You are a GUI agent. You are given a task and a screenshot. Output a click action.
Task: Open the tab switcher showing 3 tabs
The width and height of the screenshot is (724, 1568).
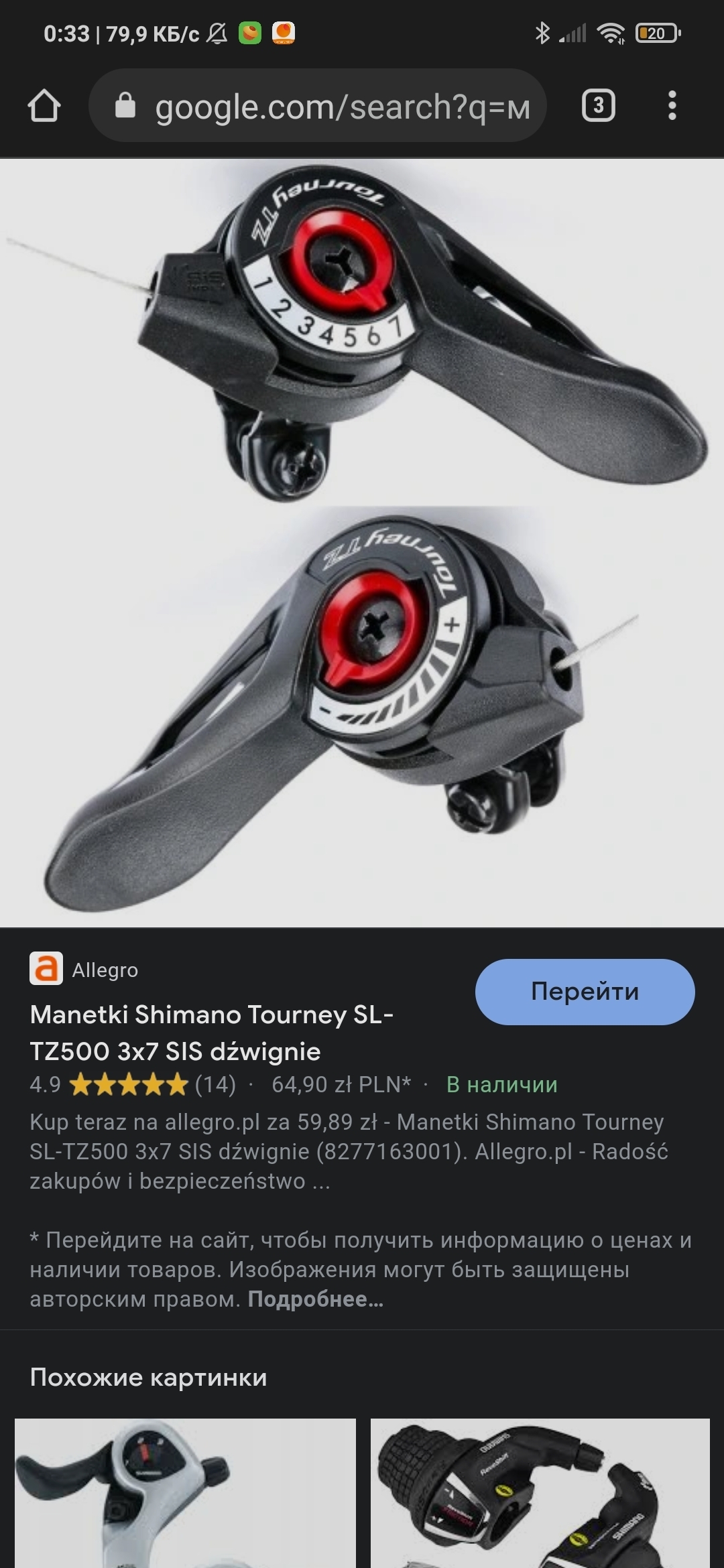click(x=598, y=106)
